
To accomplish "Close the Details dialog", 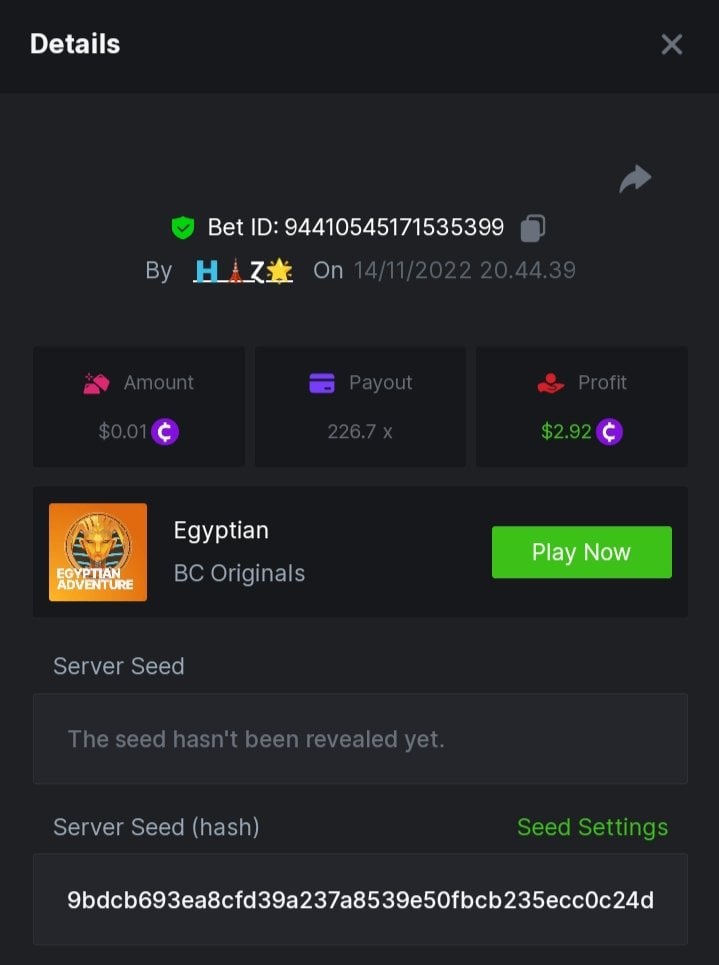I will pyautogui.click(x=671, y=44).
